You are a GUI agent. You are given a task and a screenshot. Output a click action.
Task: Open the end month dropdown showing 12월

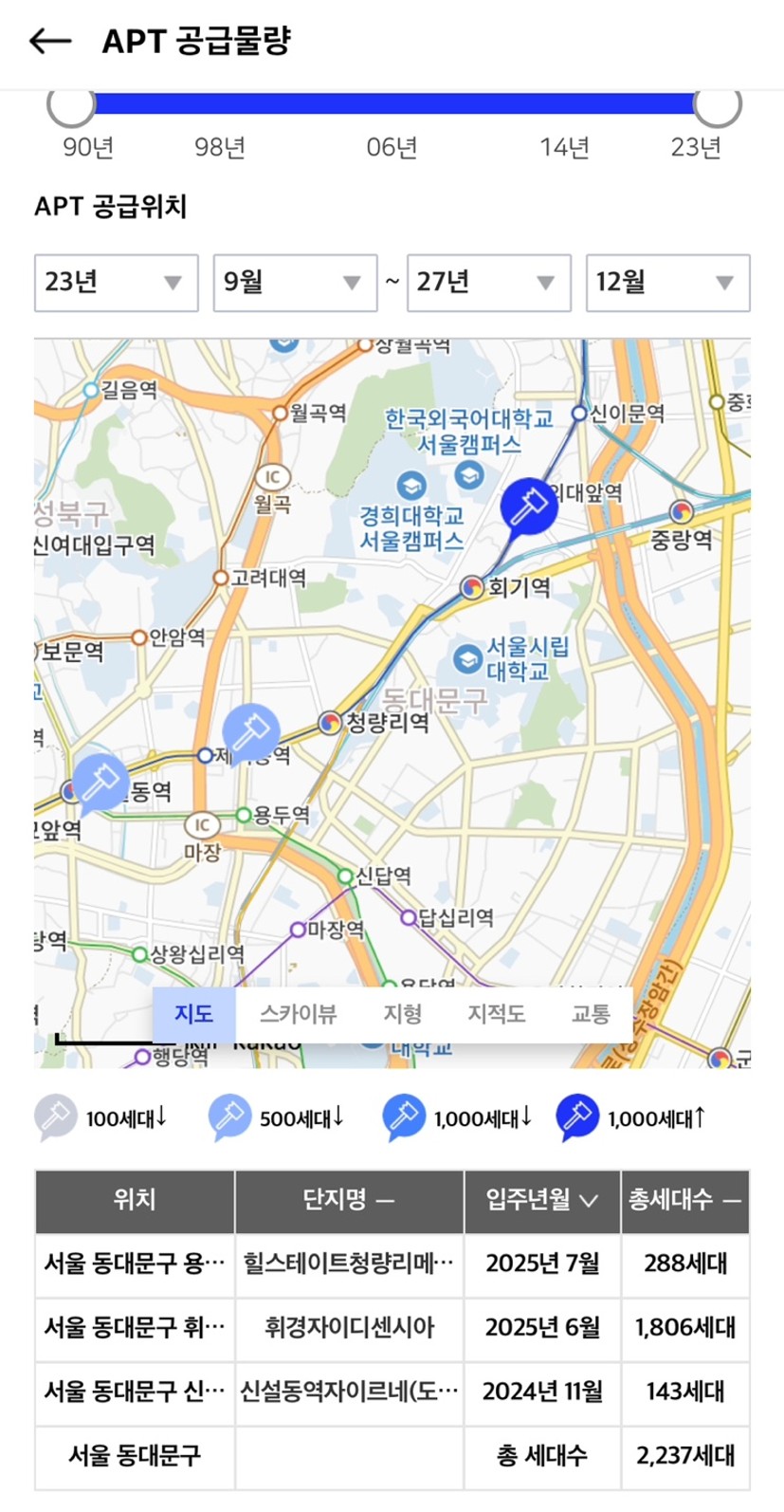point(667,283)
